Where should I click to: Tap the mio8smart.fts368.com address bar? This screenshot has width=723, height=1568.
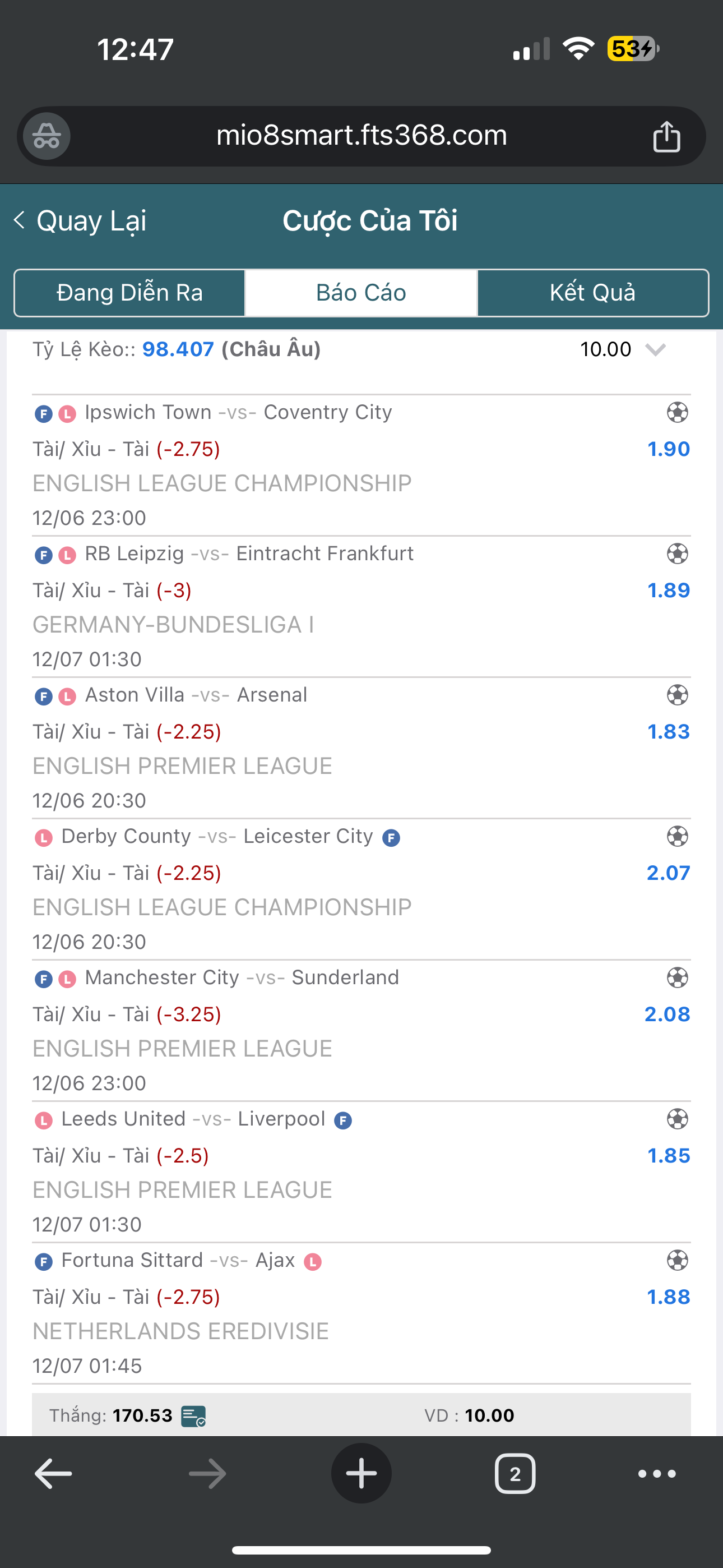[361, 136]
